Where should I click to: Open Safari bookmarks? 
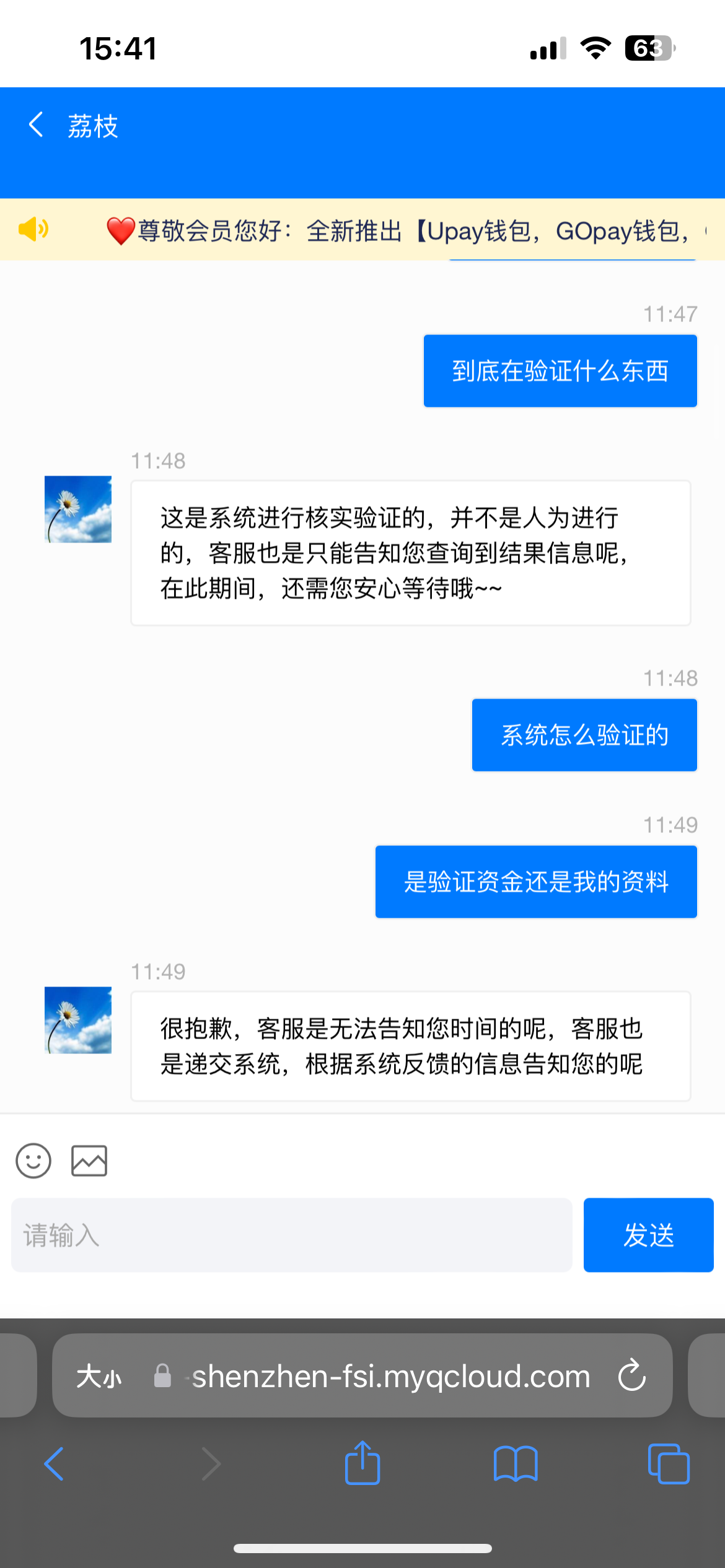tap(516, 1464)
